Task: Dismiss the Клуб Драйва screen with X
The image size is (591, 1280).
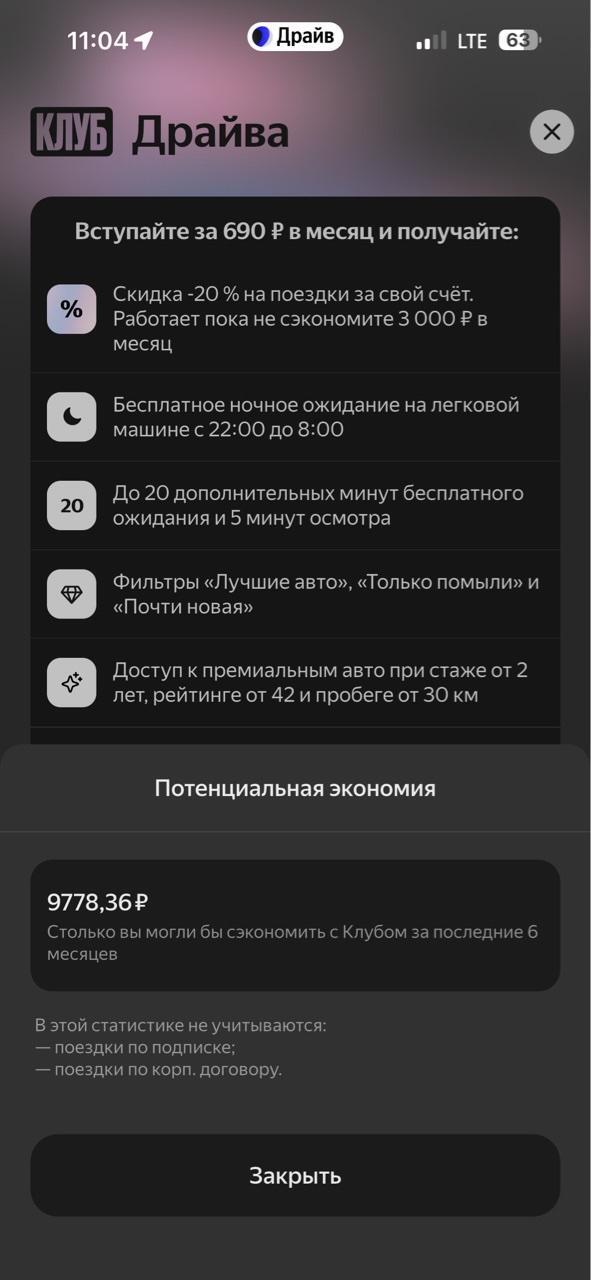Action: tap(552, 131)
